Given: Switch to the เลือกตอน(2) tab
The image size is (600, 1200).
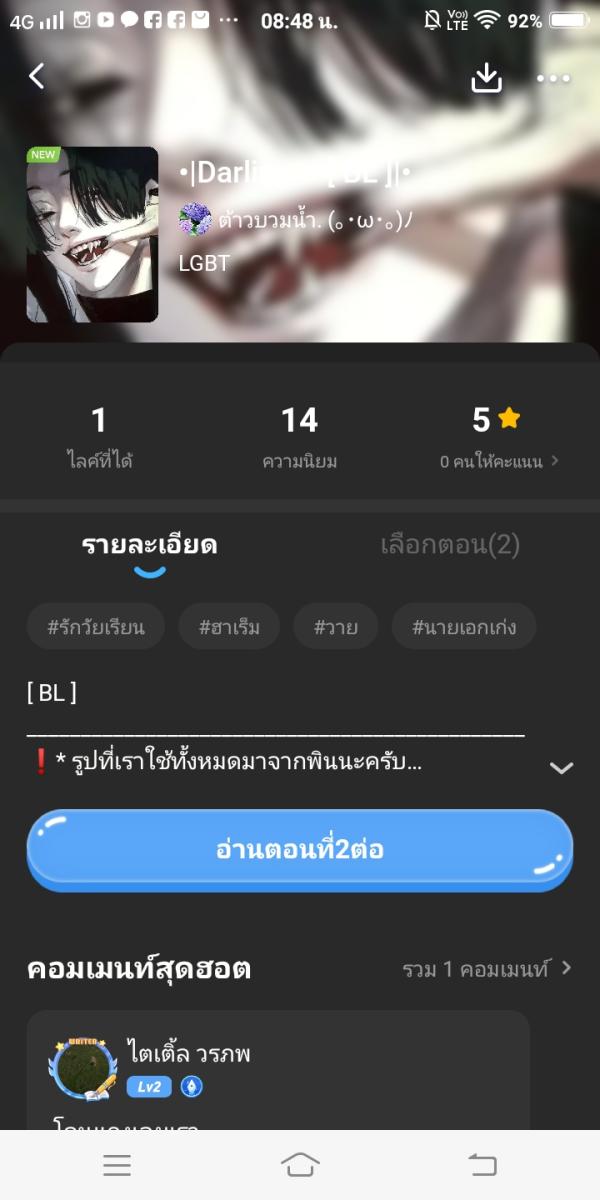Looking at the screenshot, I should (450, 546).
